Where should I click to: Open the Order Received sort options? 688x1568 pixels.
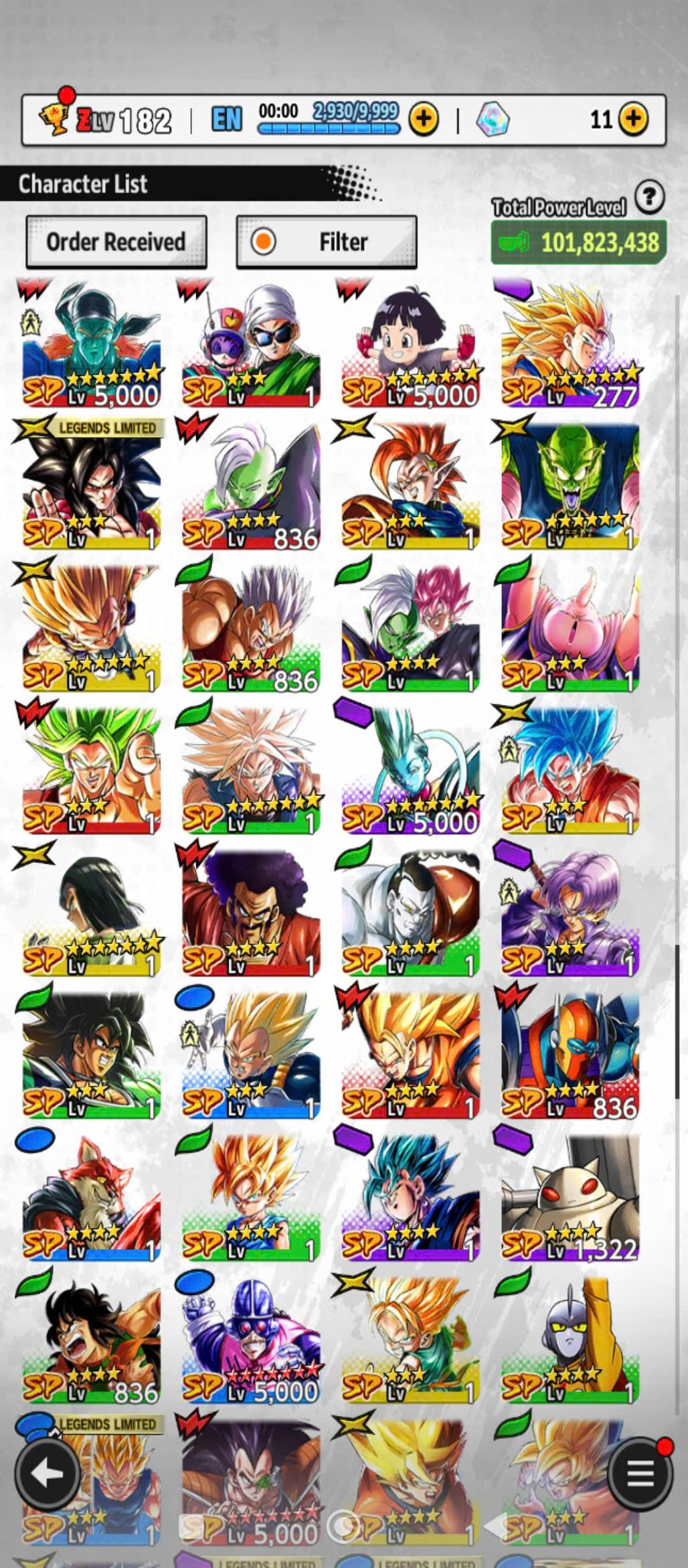click(116, 242)
